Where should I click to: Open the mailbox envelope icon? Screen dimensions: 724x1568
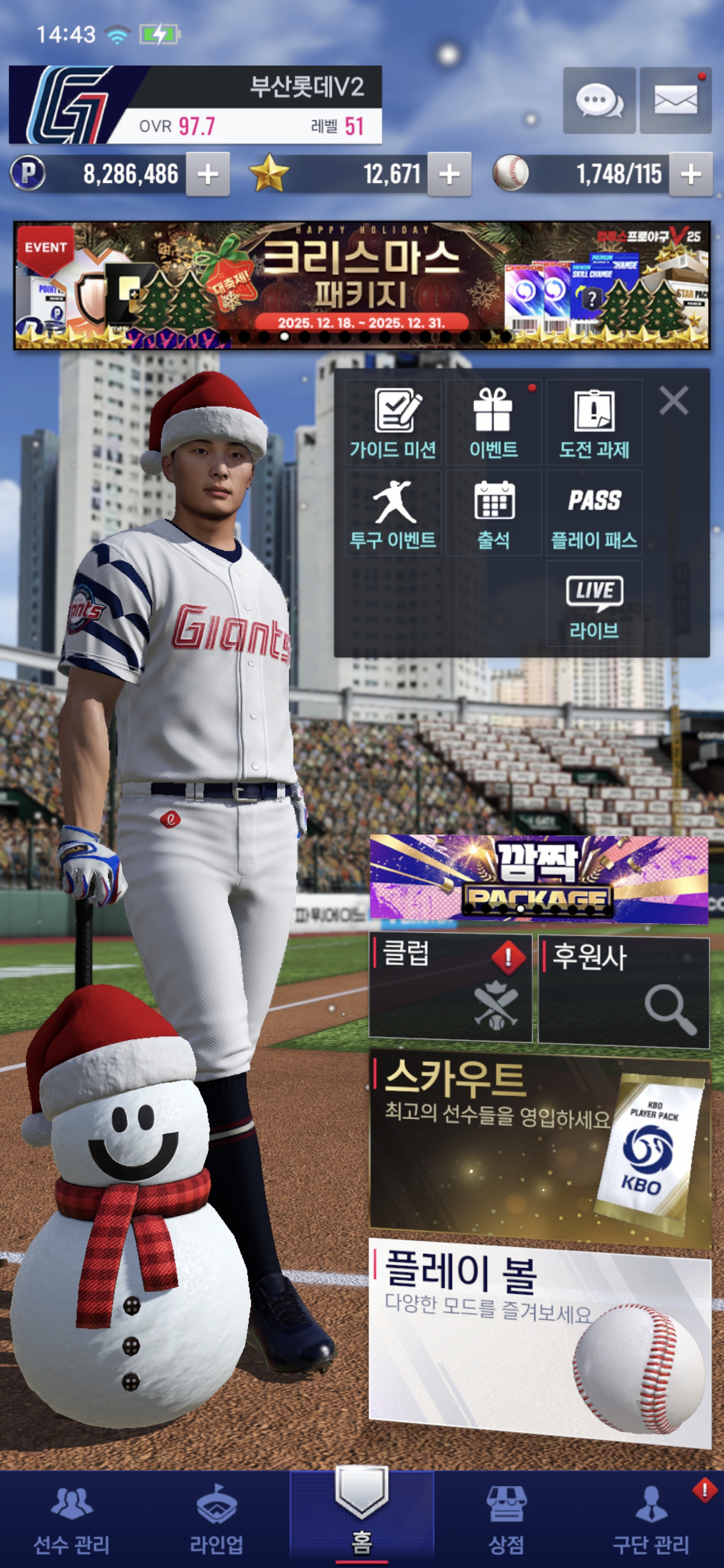coord(675,101)
